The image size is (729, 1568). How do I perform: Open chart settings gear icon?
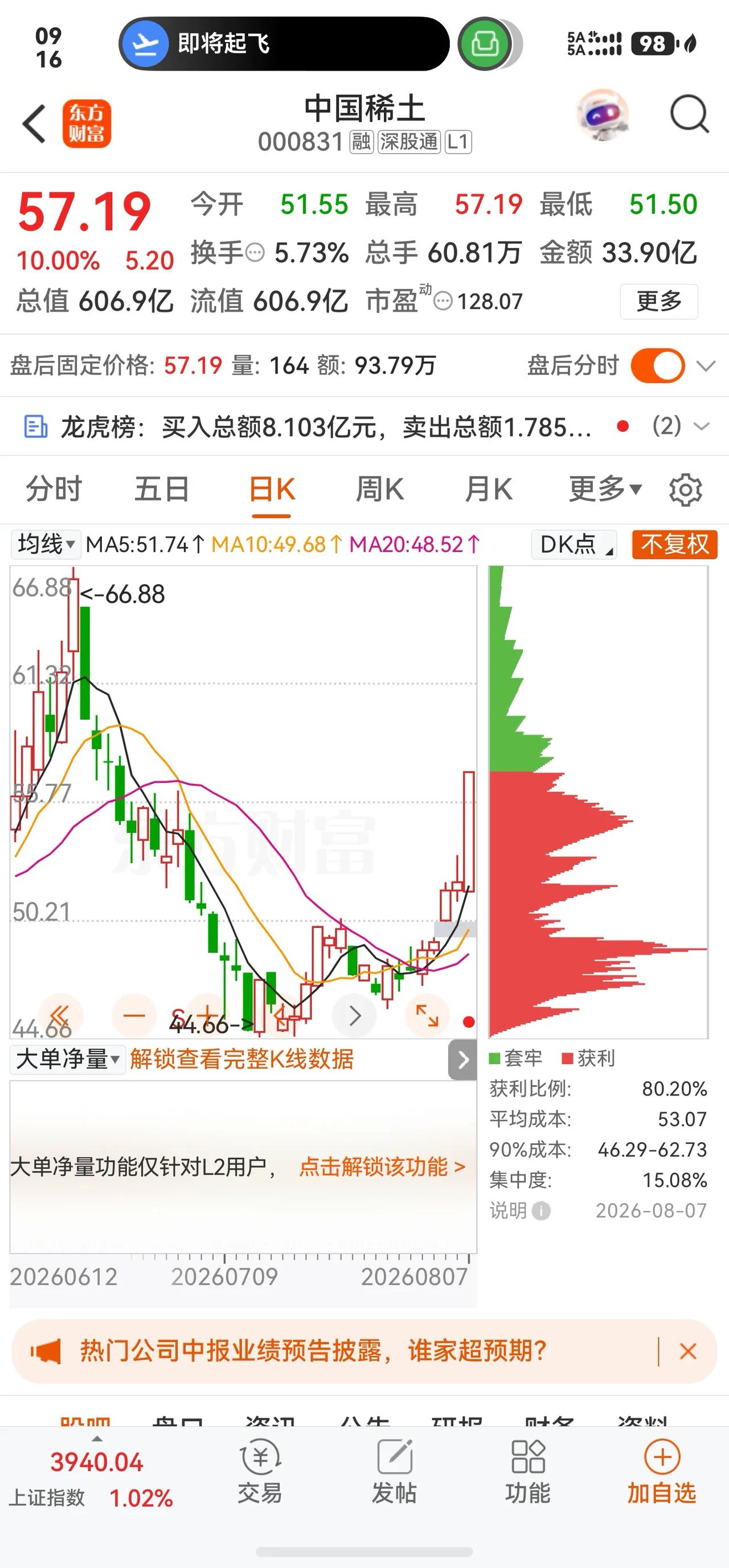pyautogui.click(x=686, y=490)
